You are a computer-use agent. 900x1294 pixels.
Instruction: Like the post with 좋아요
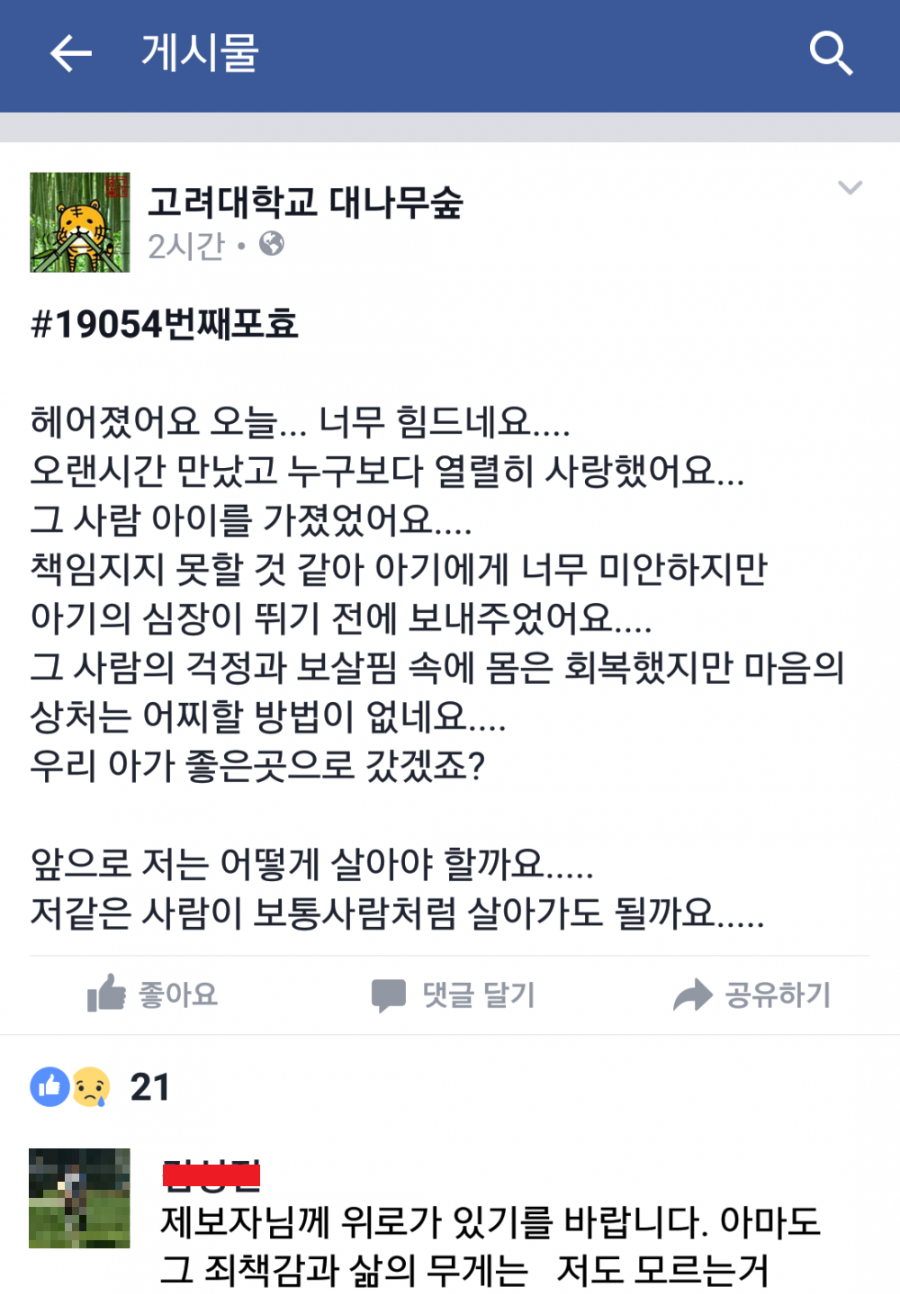coord(152,995)
